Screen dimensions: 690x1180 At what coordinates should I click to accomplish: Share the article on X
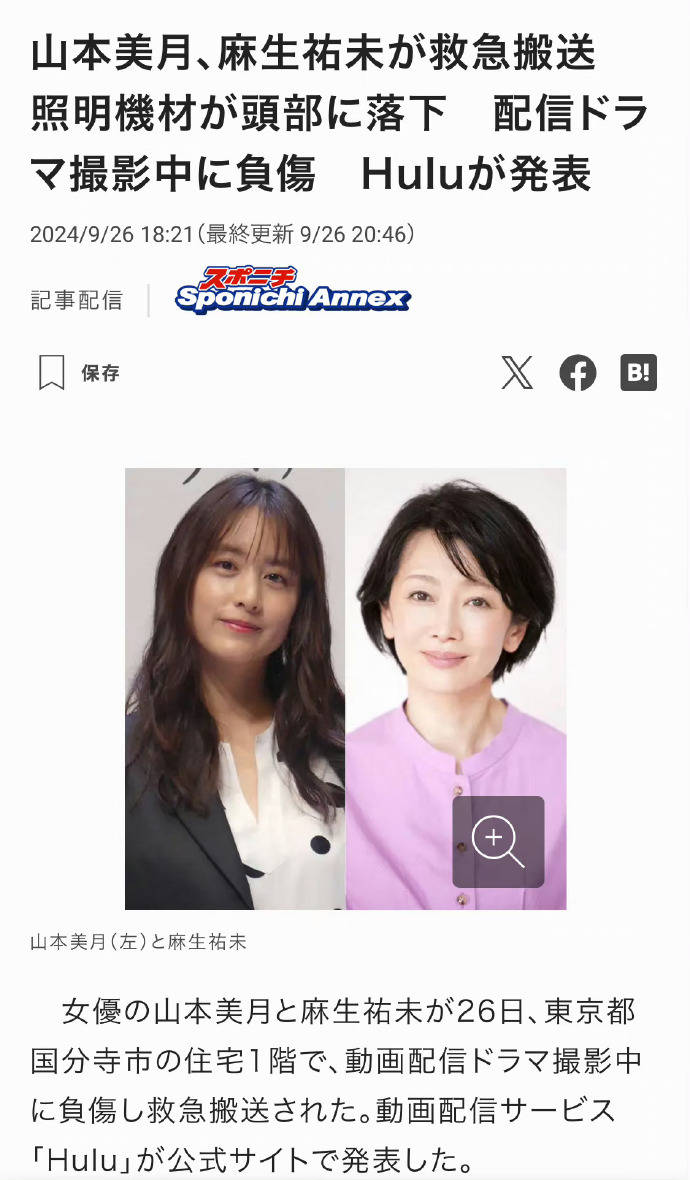[517, 373]
